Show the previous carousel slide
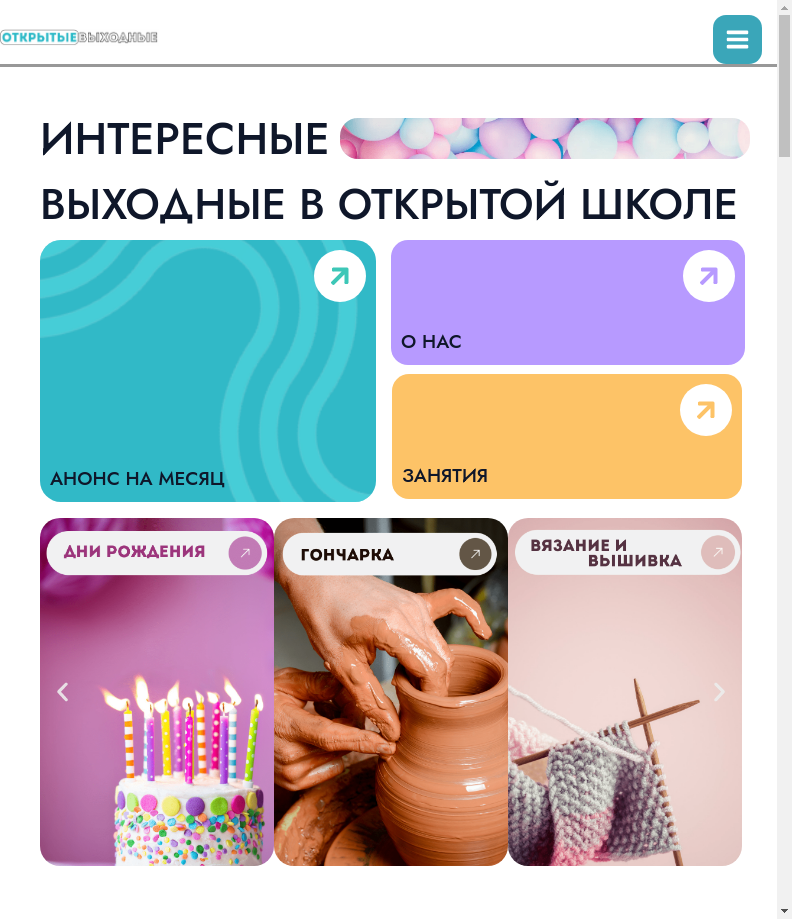The image size is (792, 919). coord(63,692)
